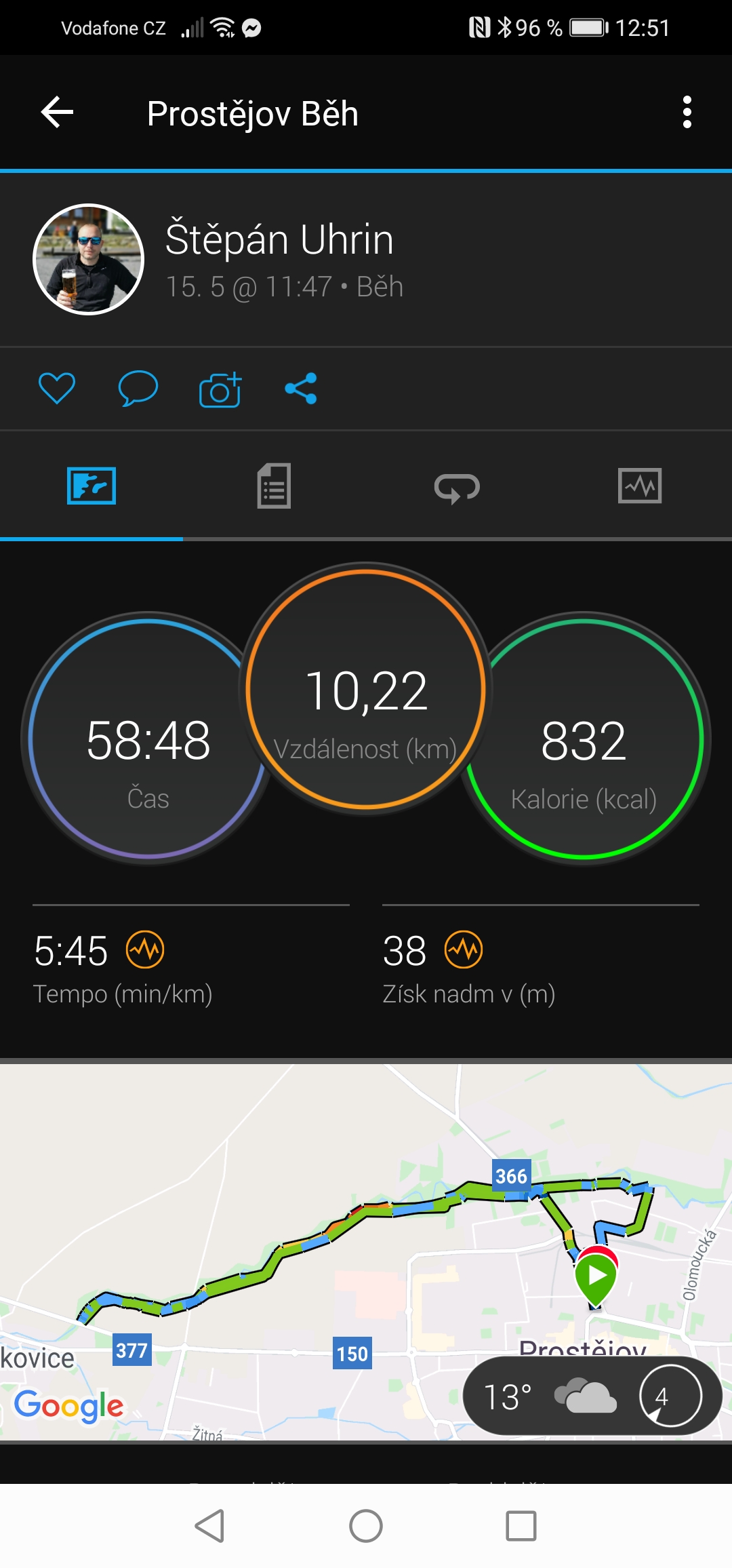This screenshot has height=1568, width=732.
Task: Like this activity with the heart icon
Action: click(x=57, y=389)
